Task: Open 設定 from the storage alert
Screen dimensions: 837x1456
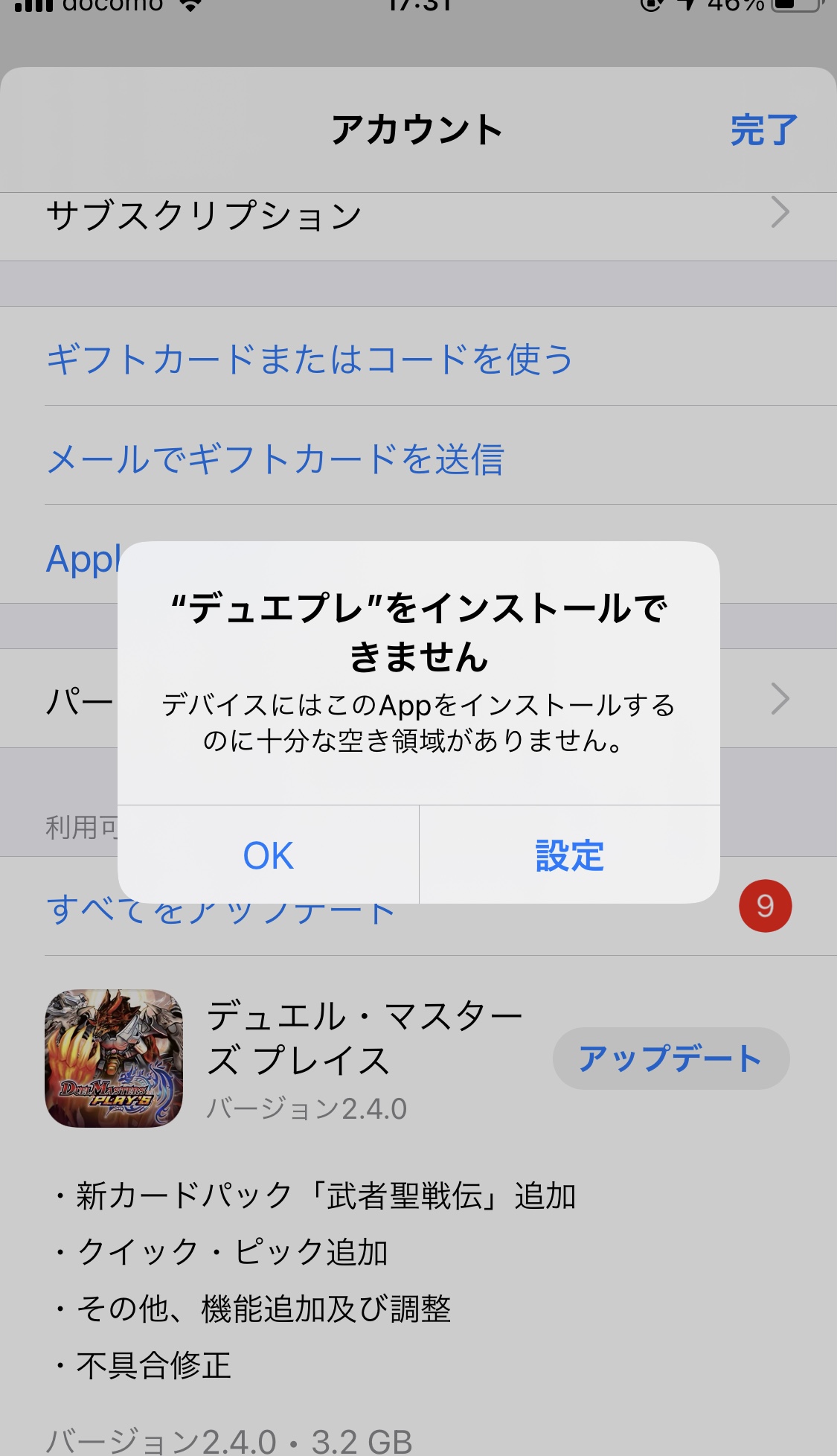Action: click(x=569, y=855)
